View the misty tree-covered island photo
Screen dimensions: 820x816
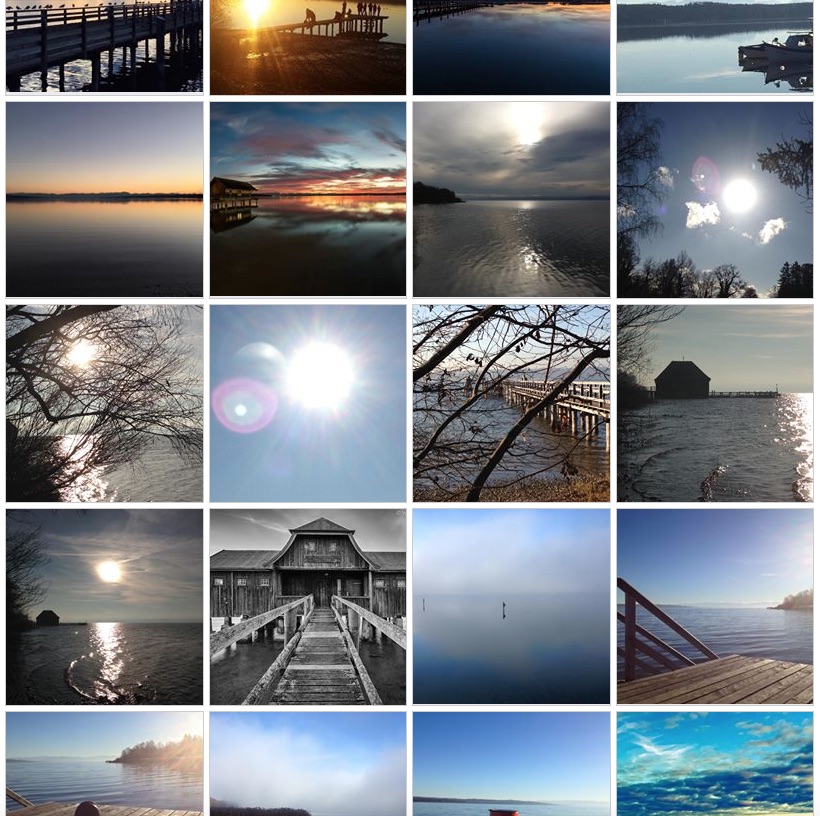(x=104, y=764)
